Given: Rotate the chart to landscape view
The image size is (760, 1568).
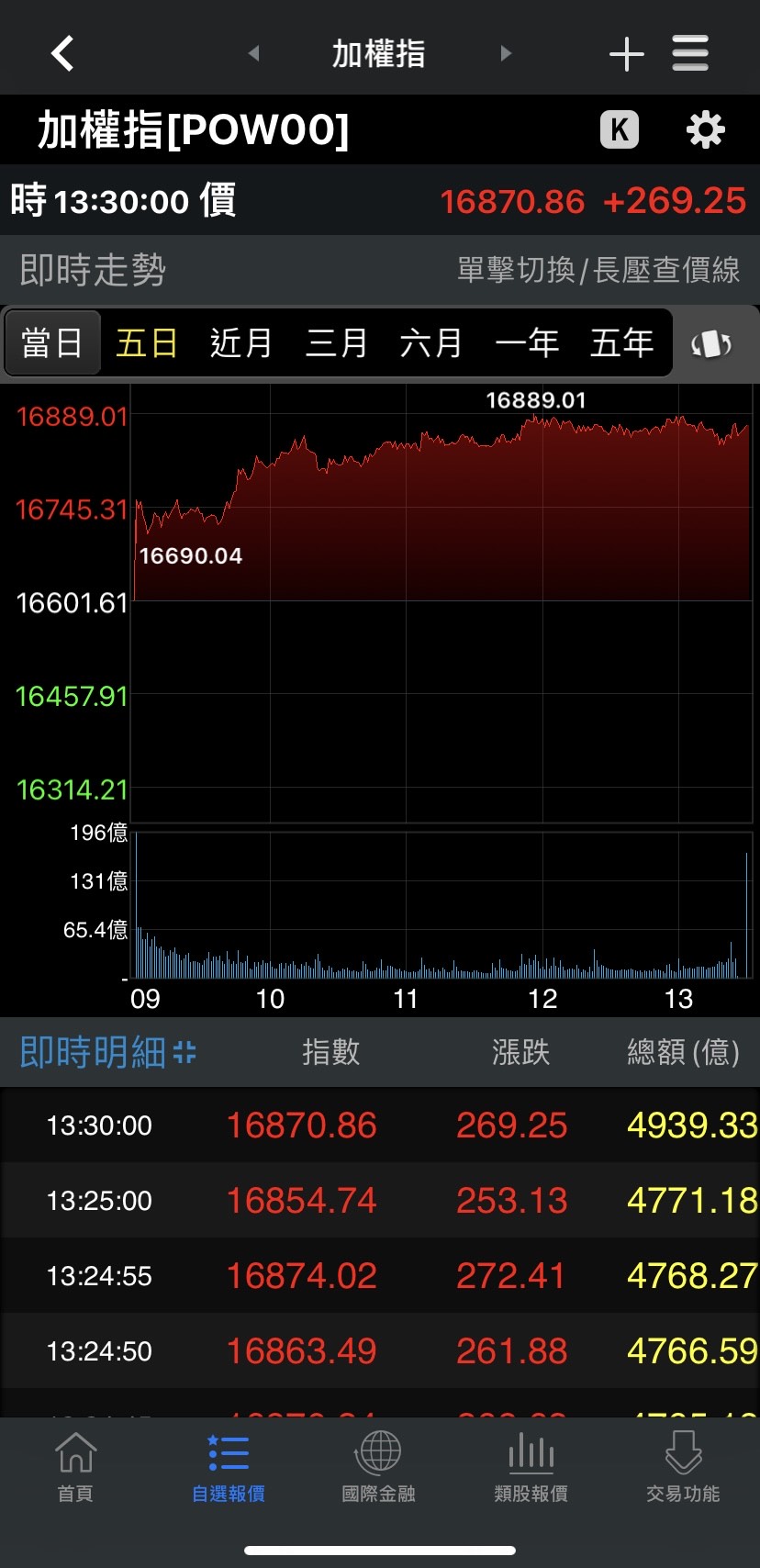Looking at the screenshot, I should coord(711,344).
